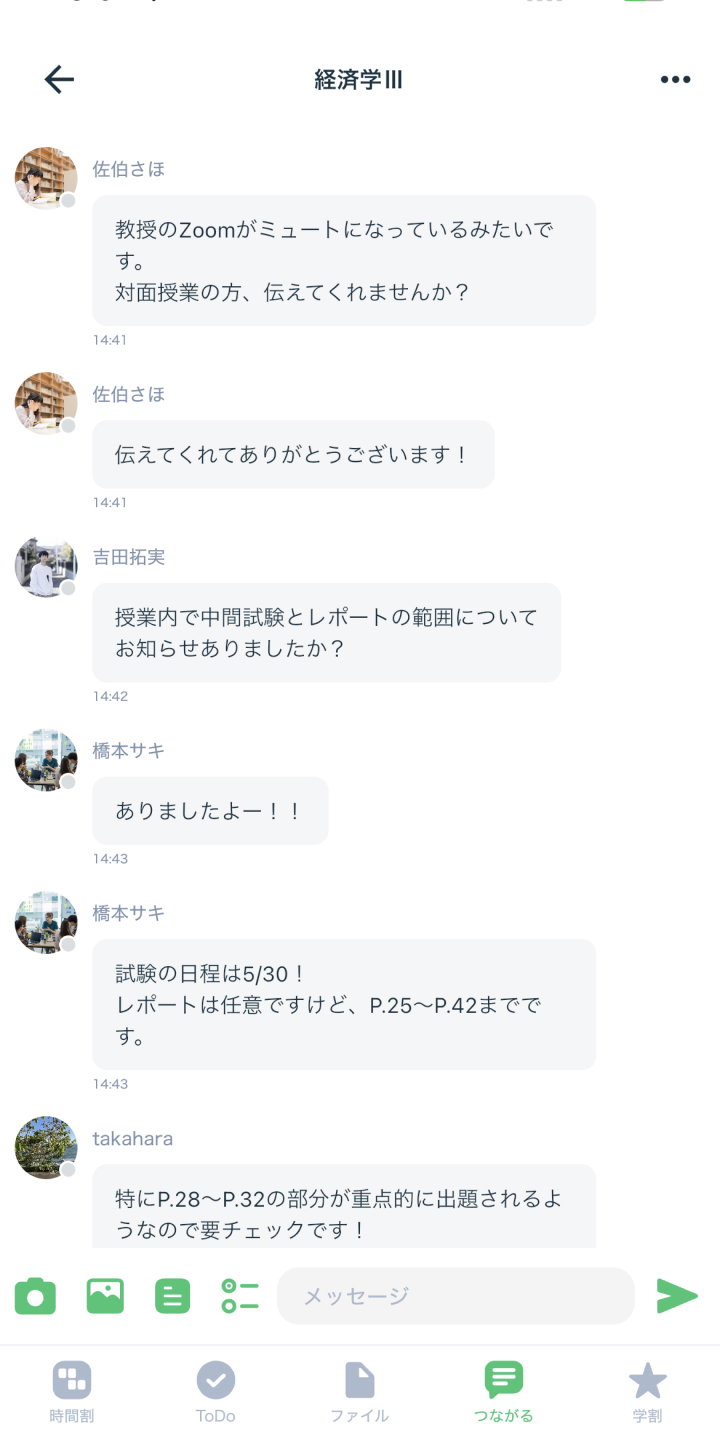Attach an image from the gallery
This screenshot has width=720, height=1440.
click(105, 1296)
